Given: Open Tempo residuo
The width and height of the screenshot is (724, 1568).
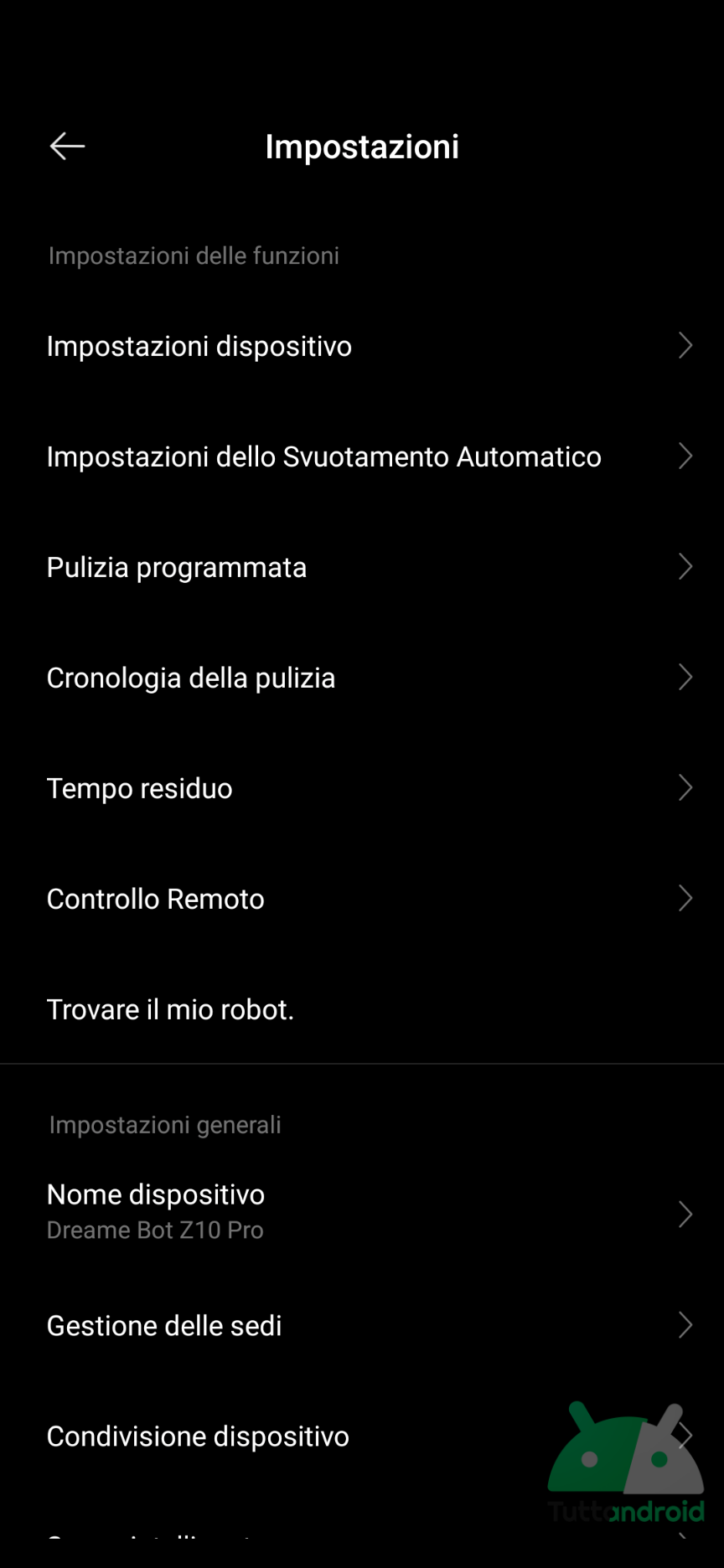Looking at the screenshot, I should [x=362, y=788].
